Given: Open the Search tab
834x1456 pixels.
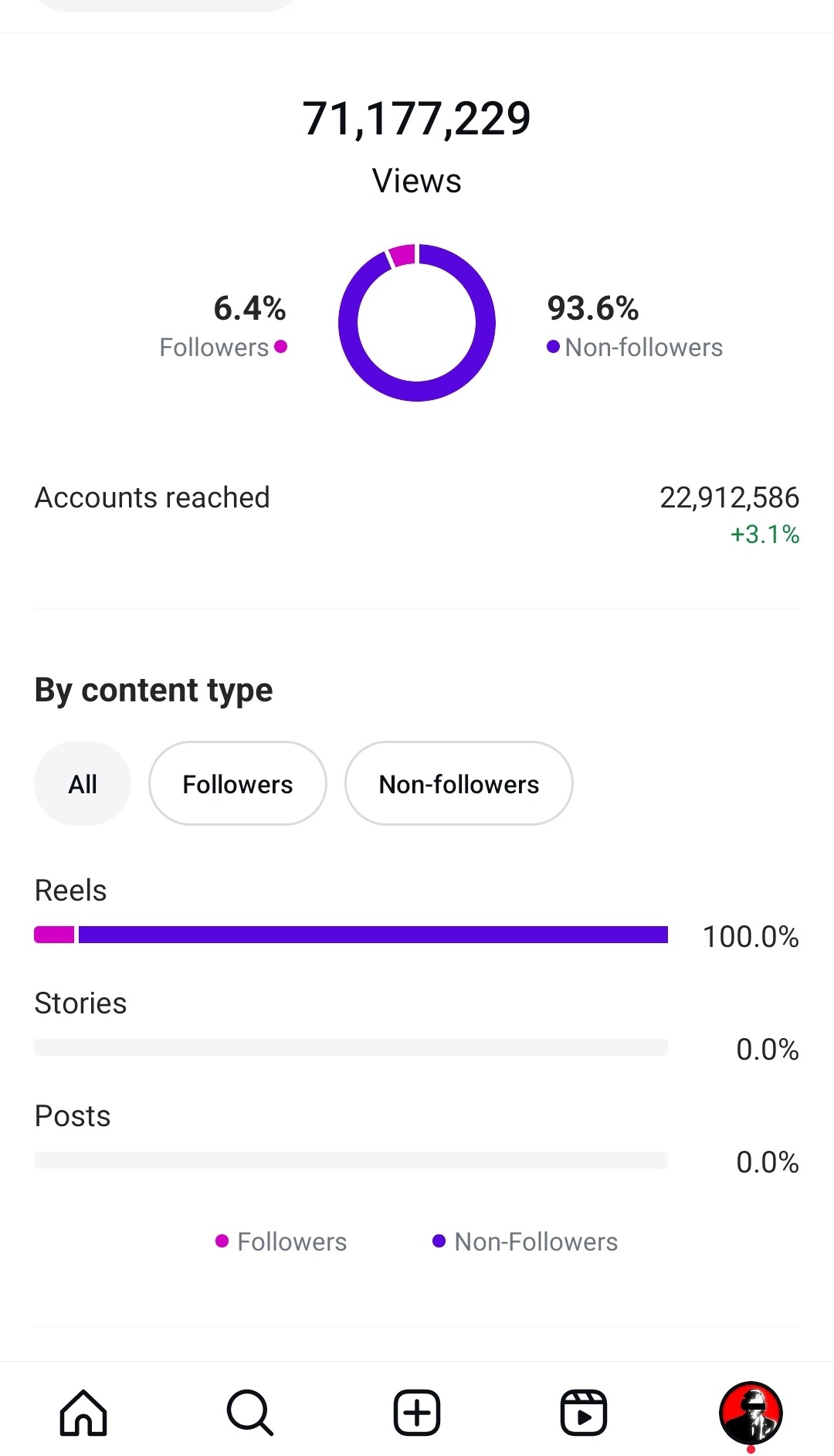Looking at the screenshot, I should [250, 1413].
